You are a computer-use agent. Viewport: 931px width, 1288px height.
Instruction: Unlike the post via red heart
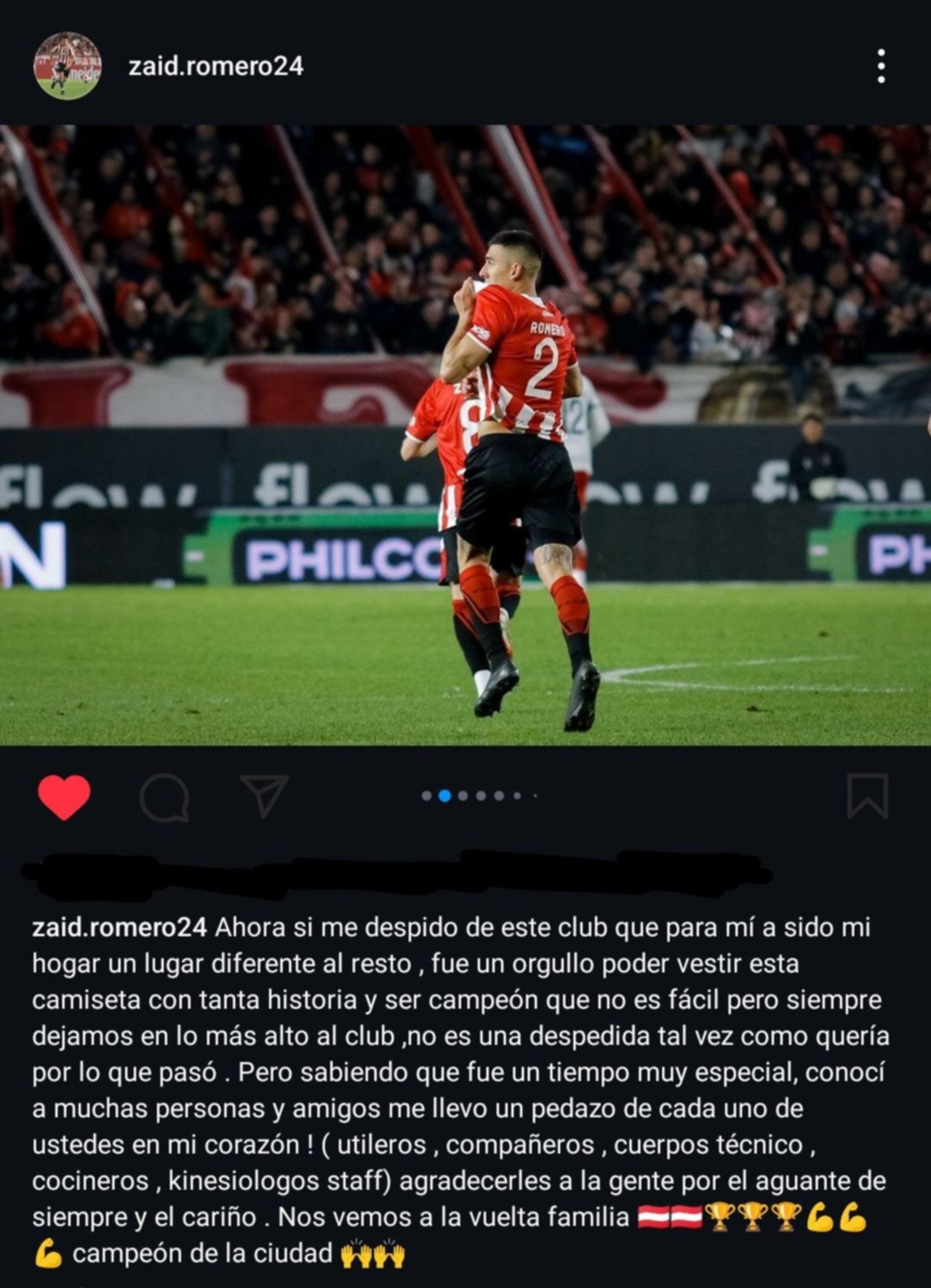click(64, 797)
